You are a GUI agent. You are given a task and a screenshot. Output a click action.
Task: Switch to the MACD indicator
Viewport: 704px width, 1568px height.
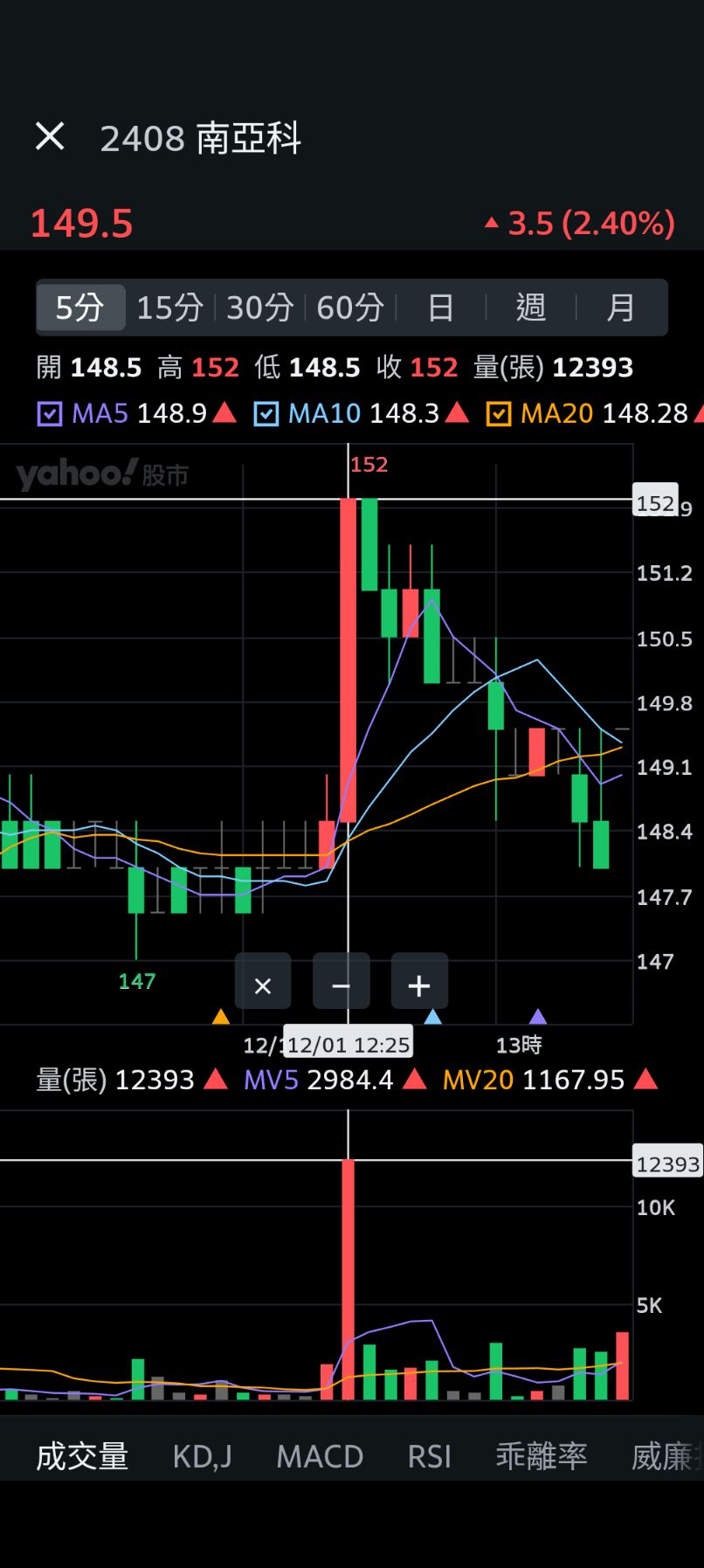click(320, 1456)
